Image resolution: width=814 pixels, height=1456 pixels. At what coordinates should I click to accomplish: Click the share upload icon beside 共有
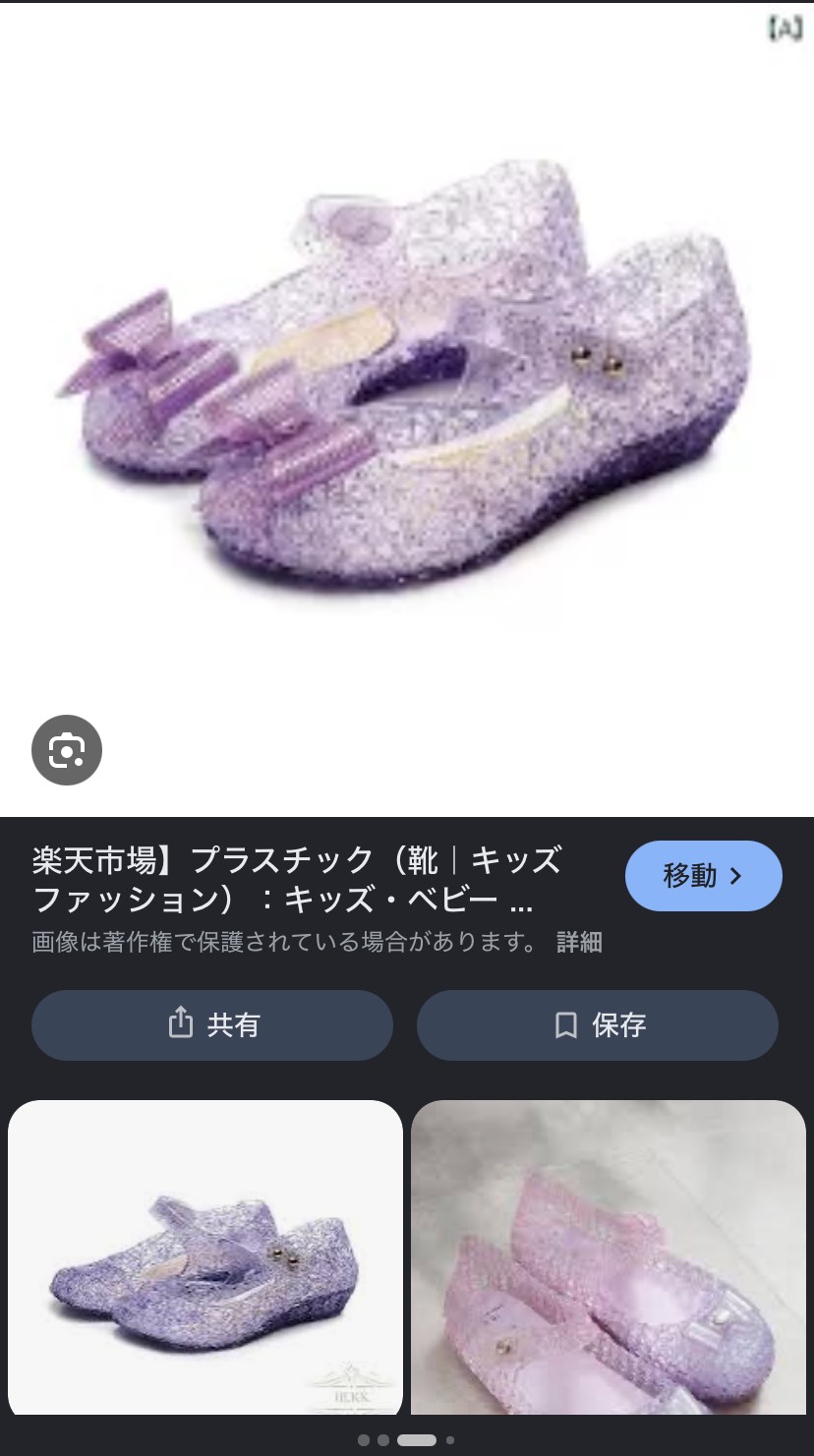pyautogui.click(x=179, y=1024)
